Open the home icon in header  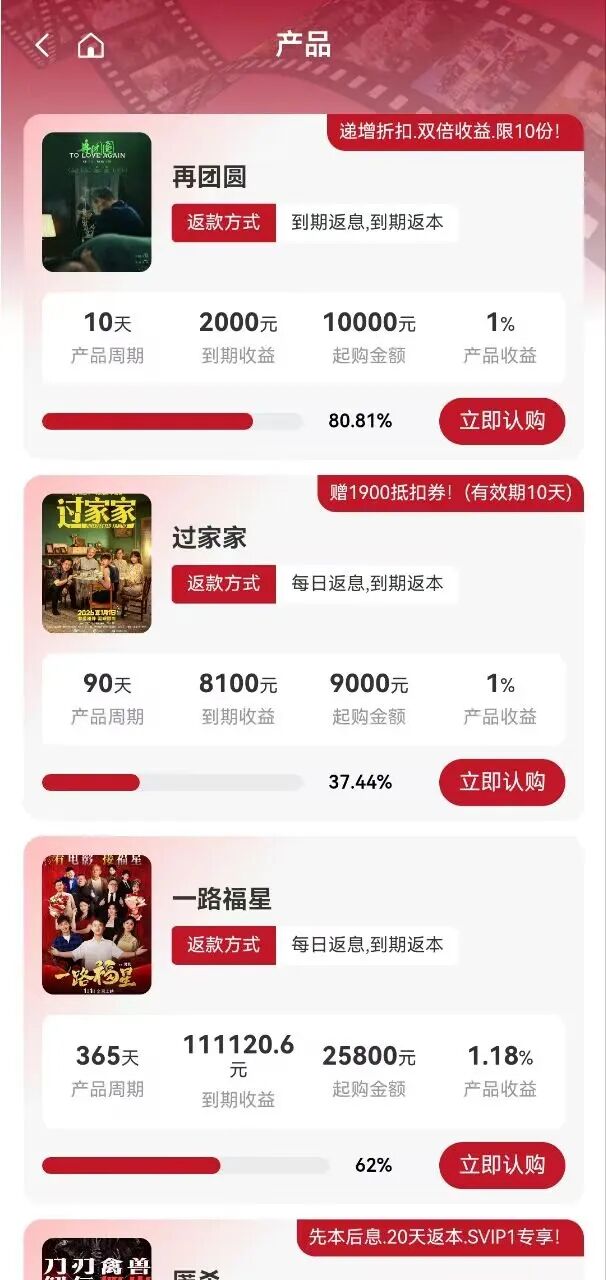pyautogui.click(x=91, y=45)
